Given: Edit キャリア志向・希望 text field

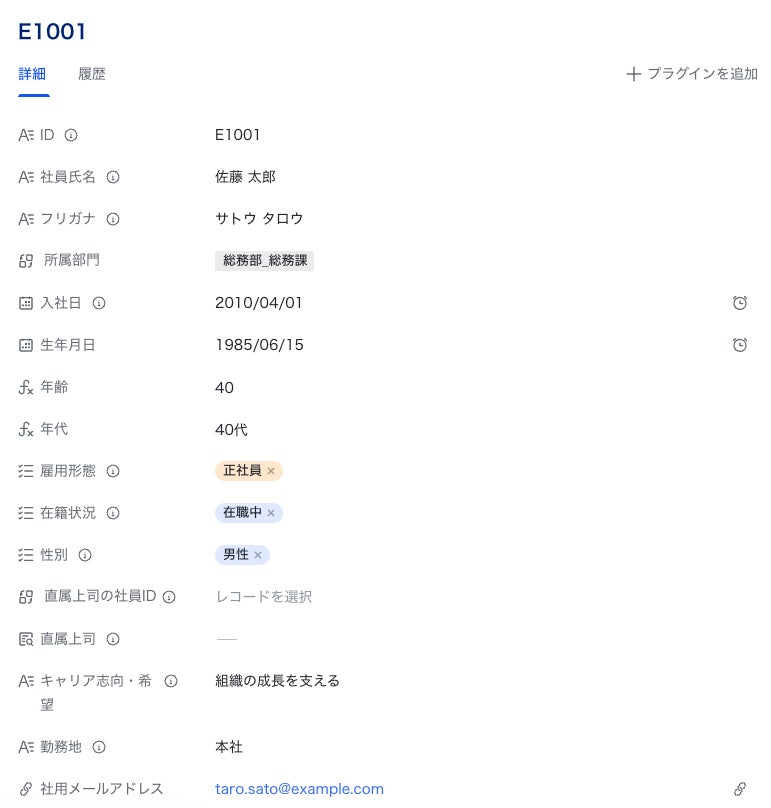Looking at the screenshot, I should pos(277,681).
